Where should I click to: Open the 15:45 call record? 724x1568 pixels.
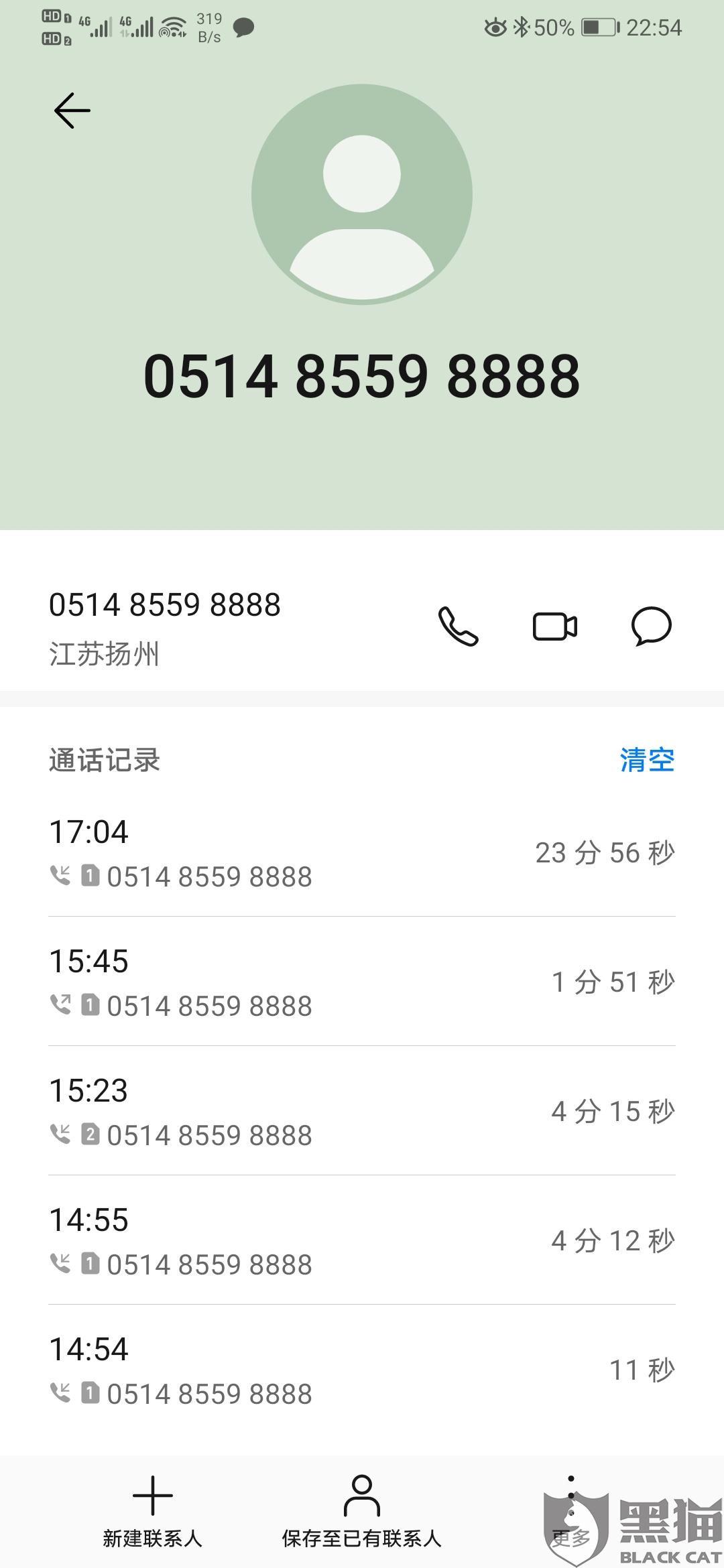click(362, 982)
